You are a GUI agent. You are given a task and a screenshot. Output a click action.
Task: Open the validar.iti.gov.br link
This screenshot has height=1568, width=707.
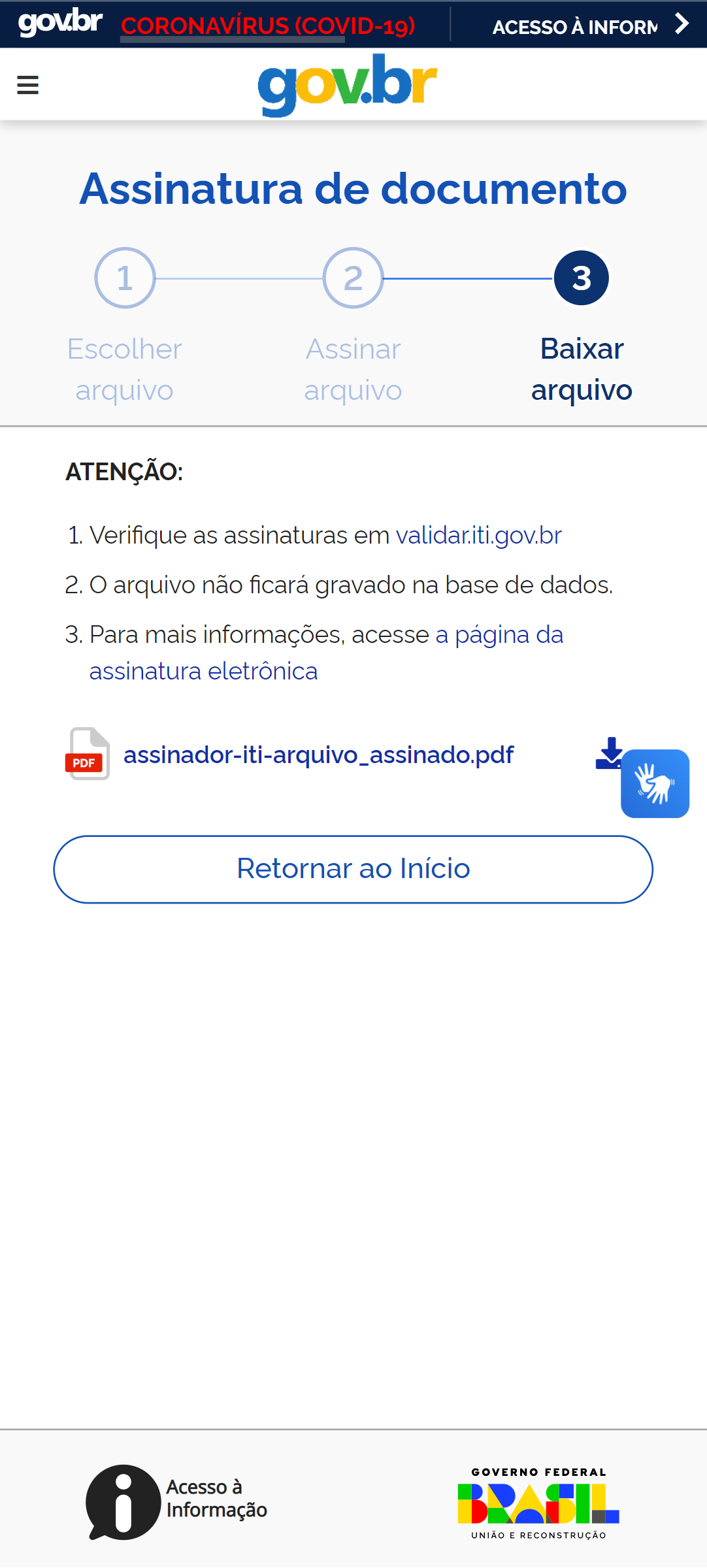pos(478,535)
